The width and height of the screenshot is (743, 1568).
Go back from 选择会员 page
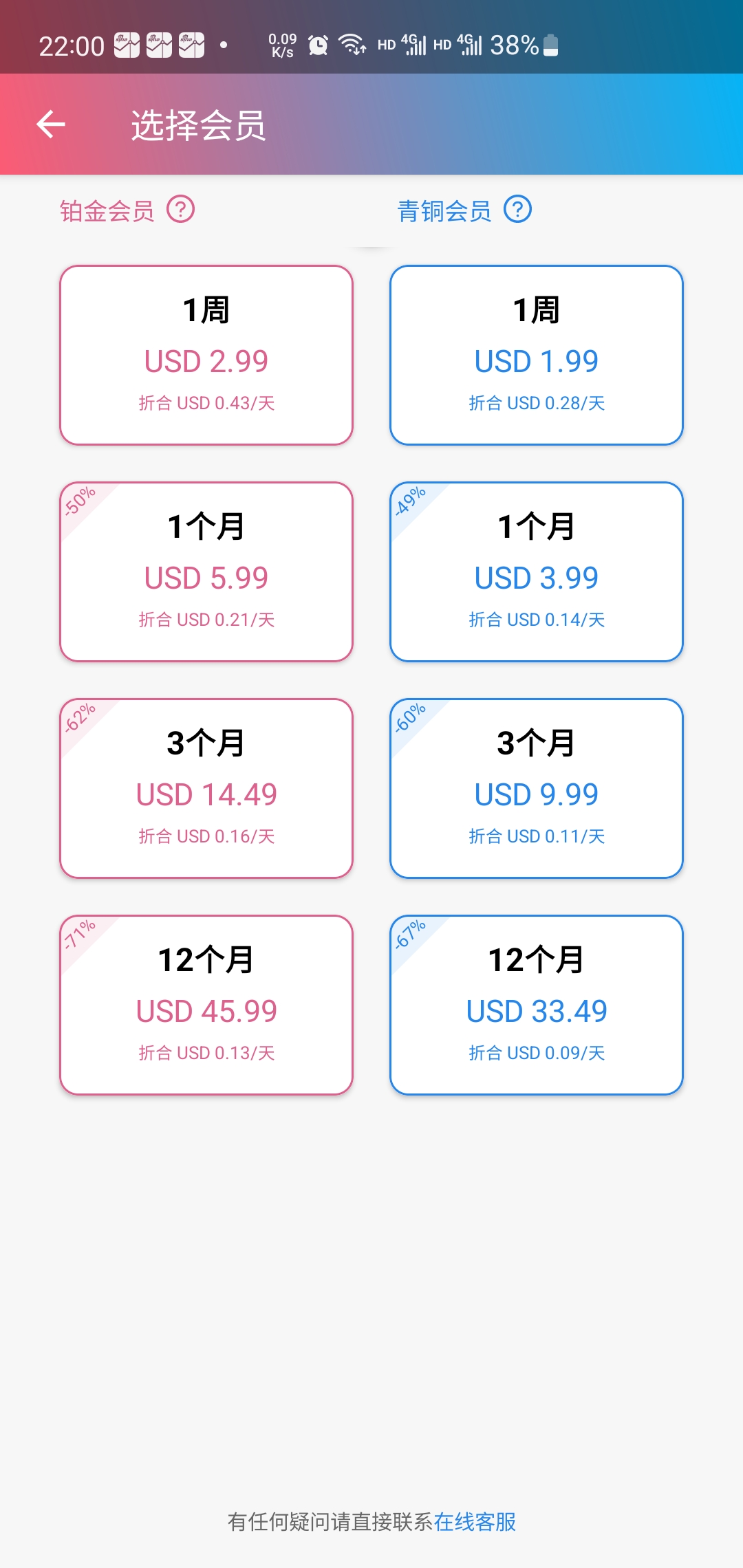point(51,124)
